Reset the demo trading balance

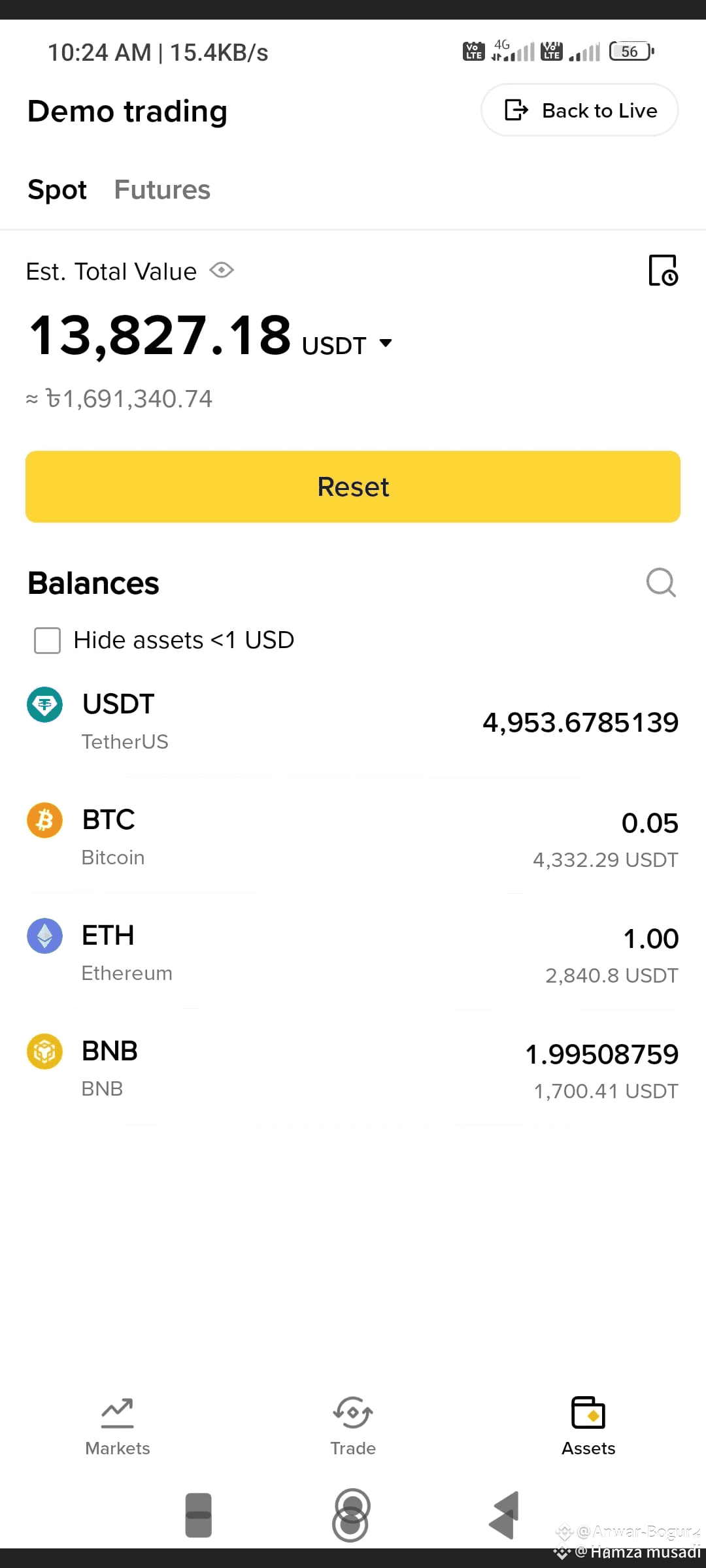[x=353, y=487]
